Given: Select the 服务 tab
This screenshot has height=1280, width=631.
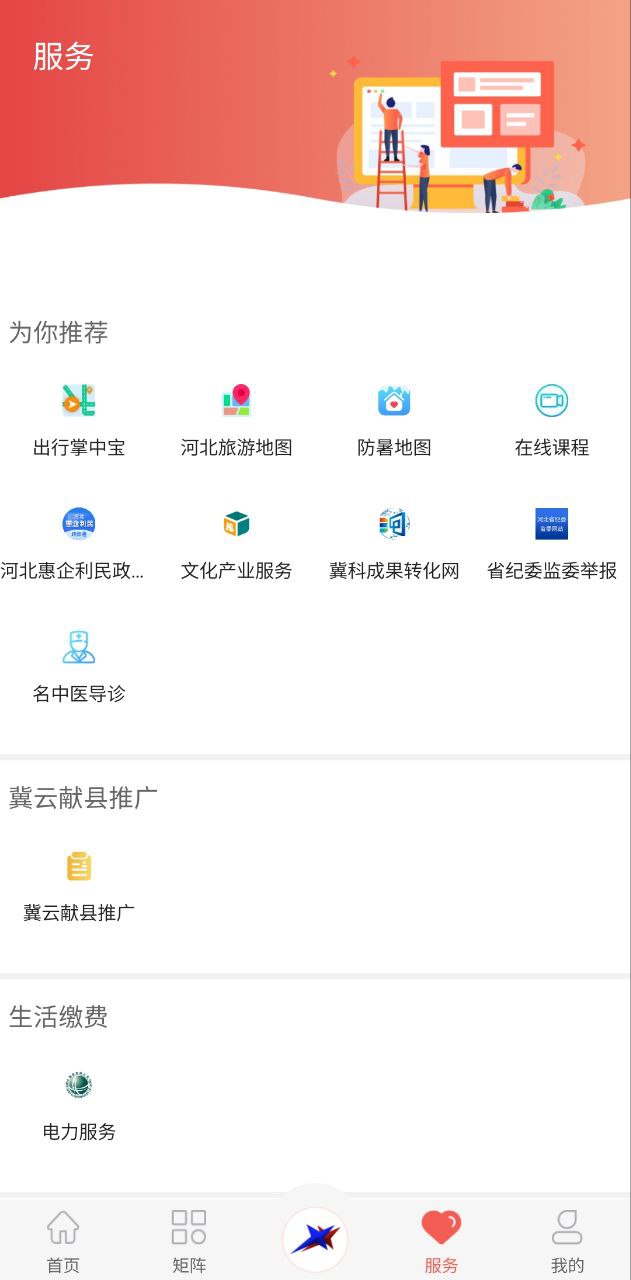Looking at the screenshot, I should [x=441, y=1239].
